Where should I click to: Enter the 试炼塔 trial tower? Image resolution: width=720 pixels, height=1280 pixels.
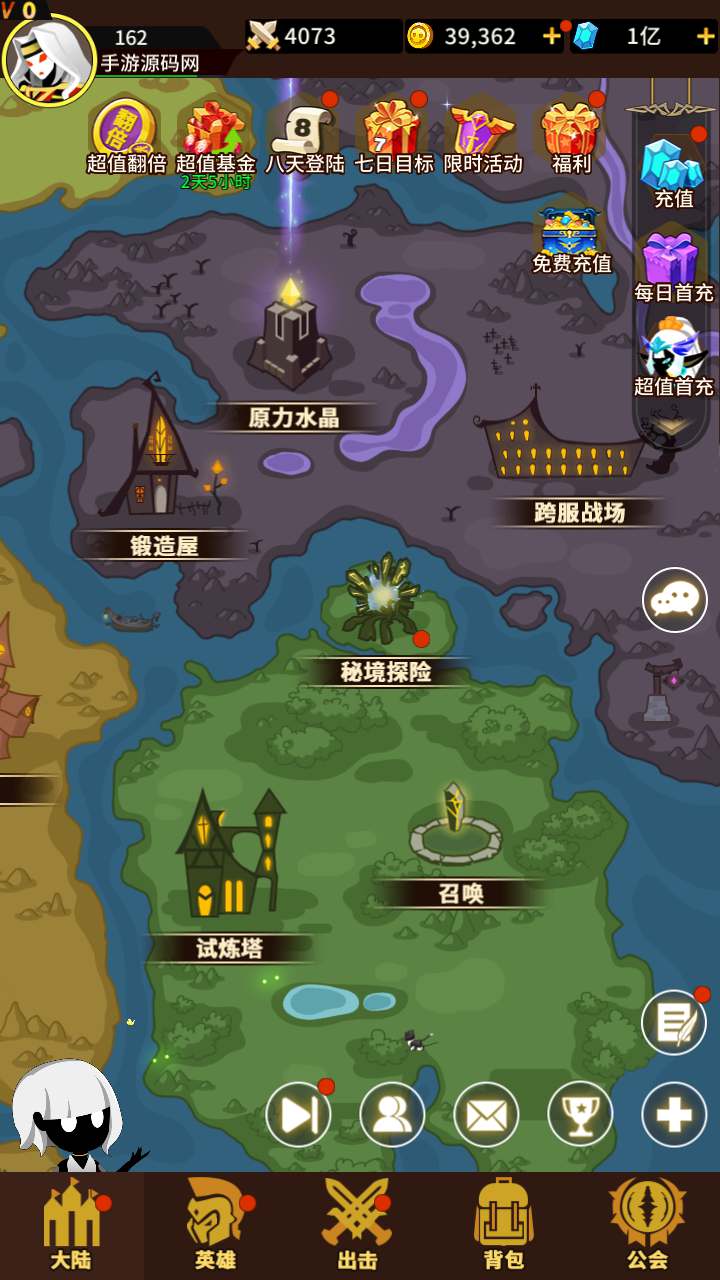tap(230, 860)
